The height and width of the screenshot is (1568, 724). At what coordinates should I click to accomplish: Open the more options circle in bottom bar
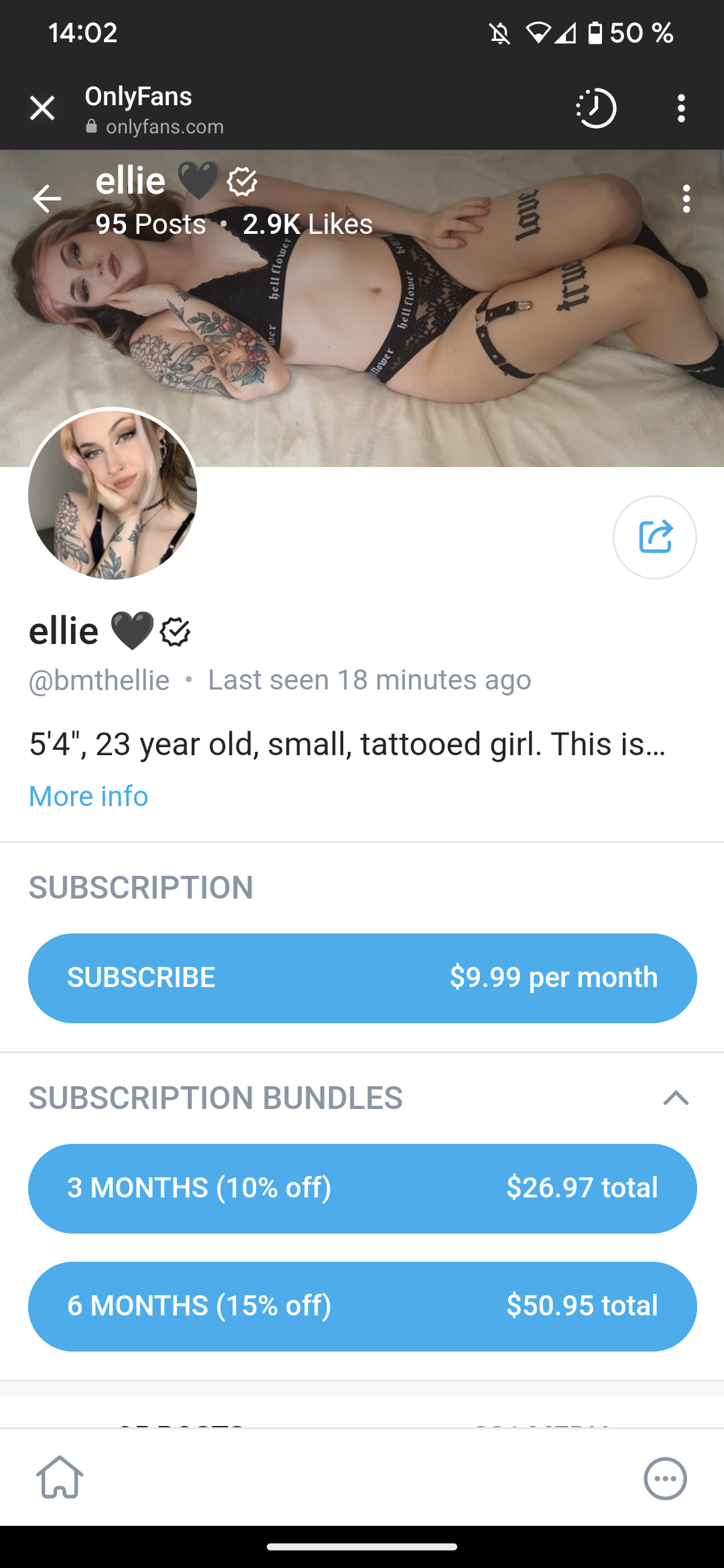tap(665, 1478)
